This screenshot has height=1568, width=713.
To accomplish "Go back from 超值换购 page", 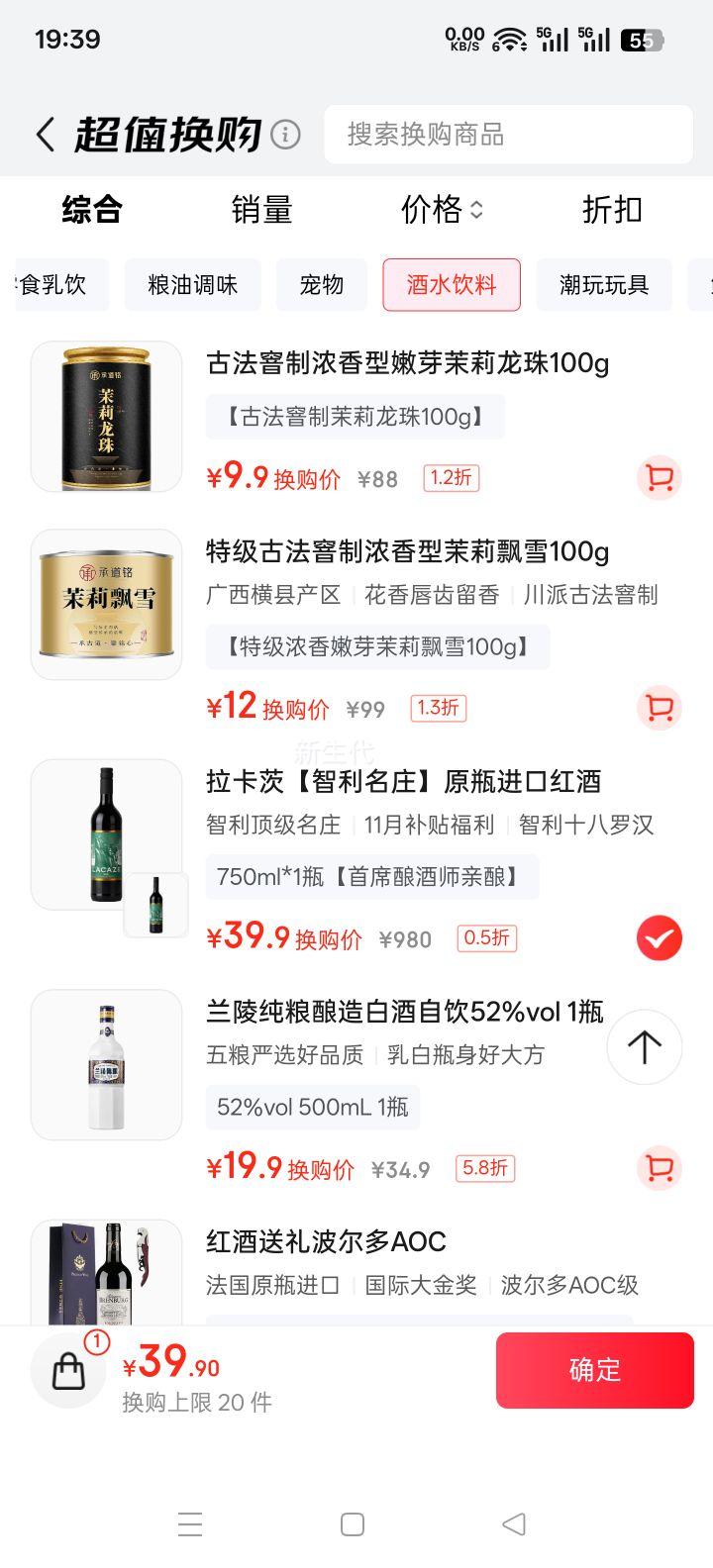I will (45, 135).
